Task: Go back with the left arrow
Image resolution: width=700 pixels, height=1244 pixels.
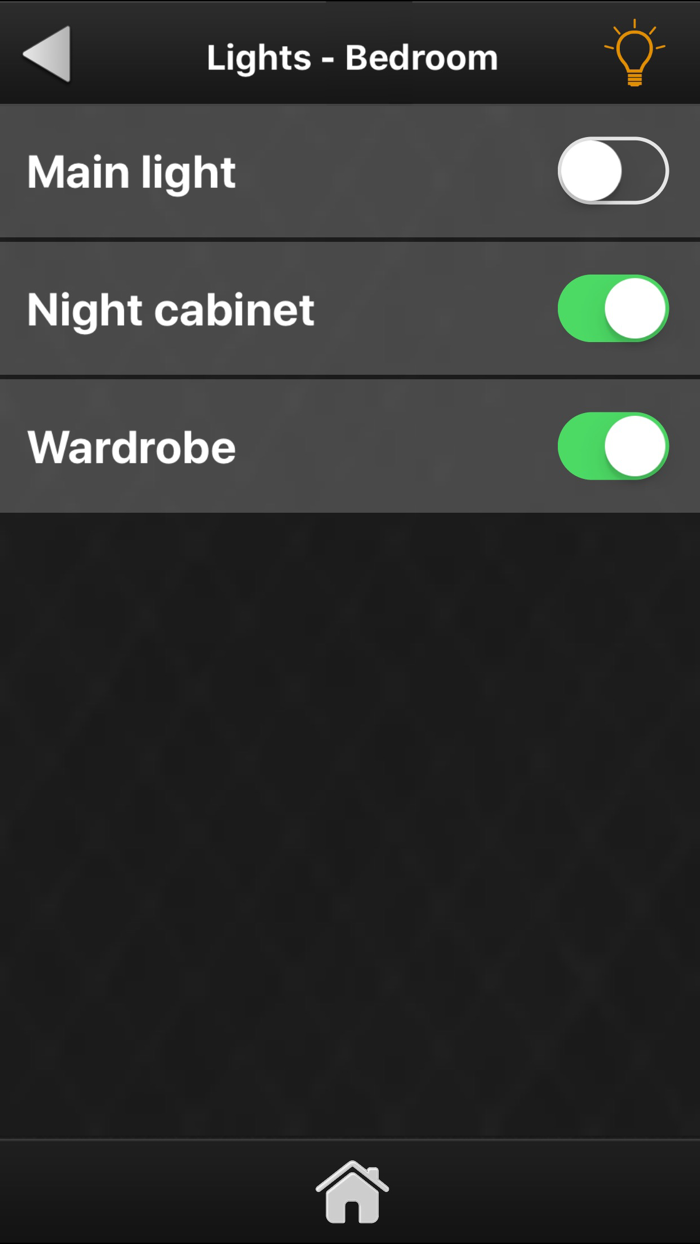Action: (x=47, y=55)
